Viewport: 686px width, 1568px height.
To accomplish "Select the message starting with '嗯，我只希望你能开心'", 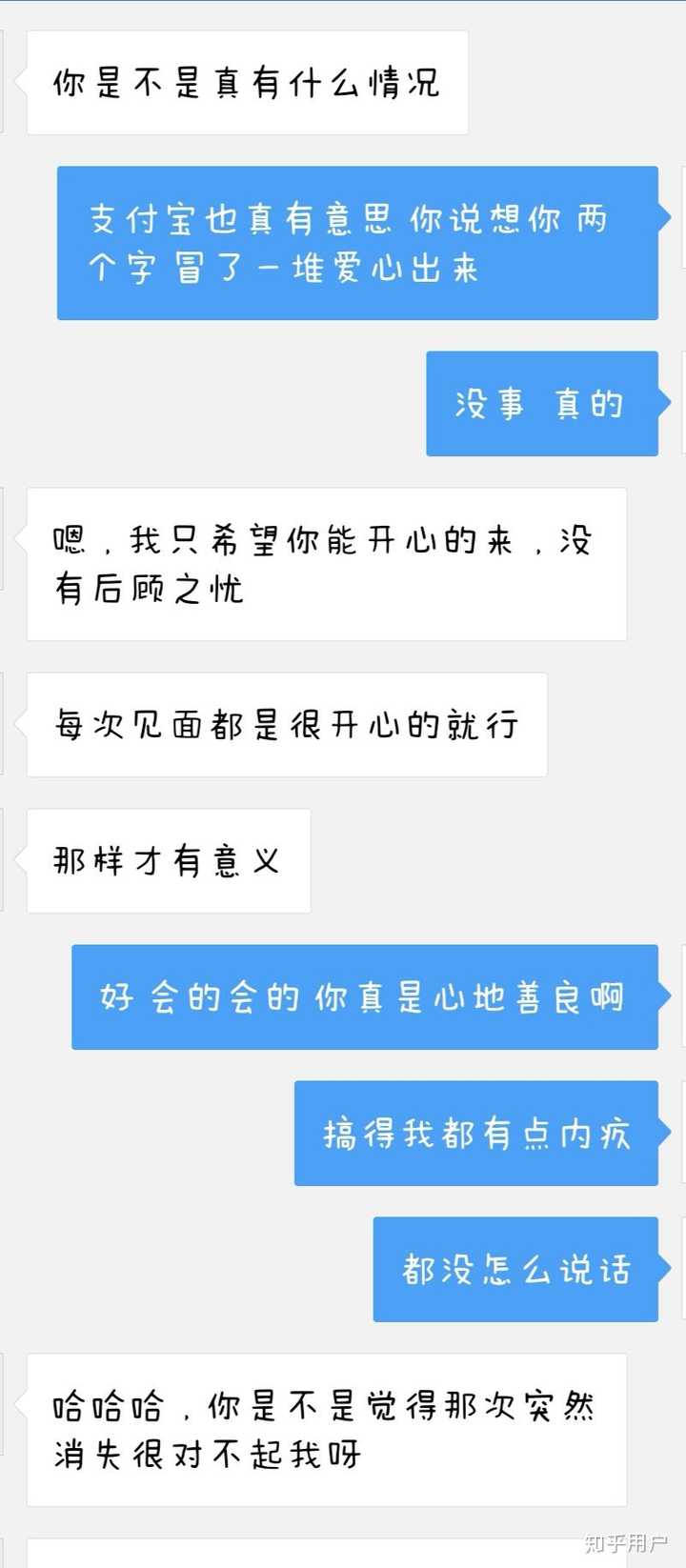I will 329,564.
